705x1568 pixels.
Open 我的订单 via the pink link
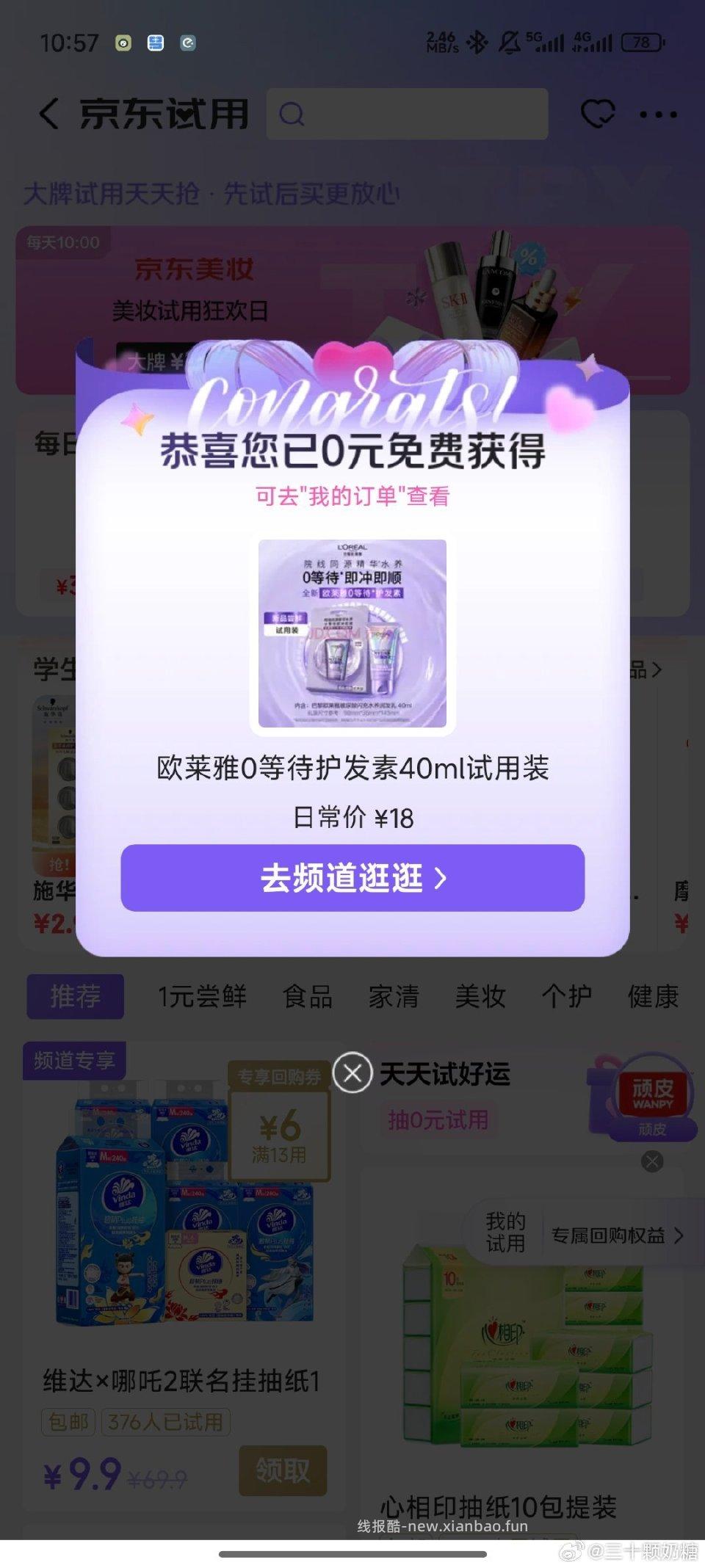pos(352,496)
